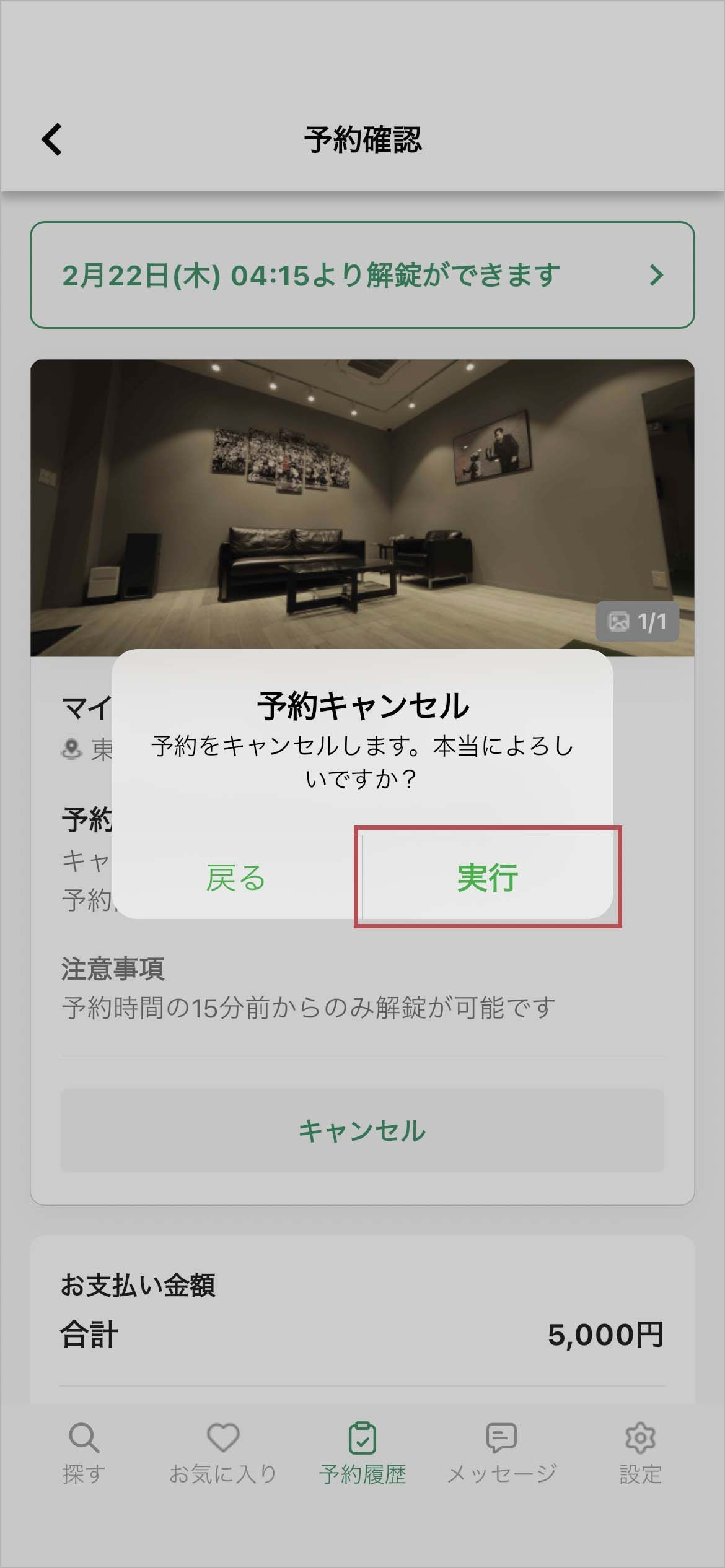Open the room photo gallery
Screen dimensions: 725x1568
point(362,508)
